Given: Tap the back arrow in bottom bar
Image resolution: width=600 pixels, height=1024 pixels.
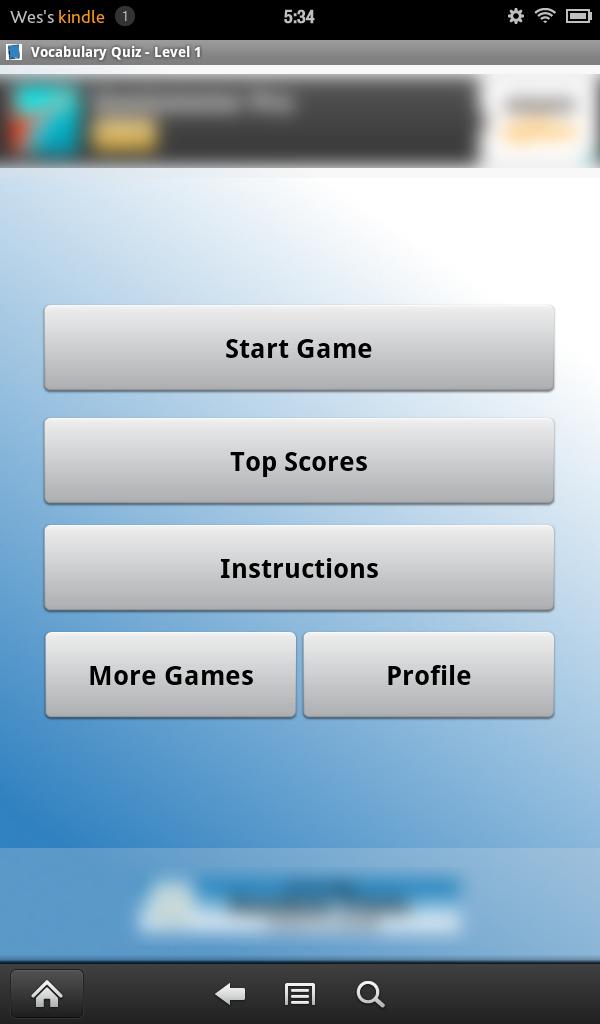Looking at the screenshot, I should click(x=230, y=993).
